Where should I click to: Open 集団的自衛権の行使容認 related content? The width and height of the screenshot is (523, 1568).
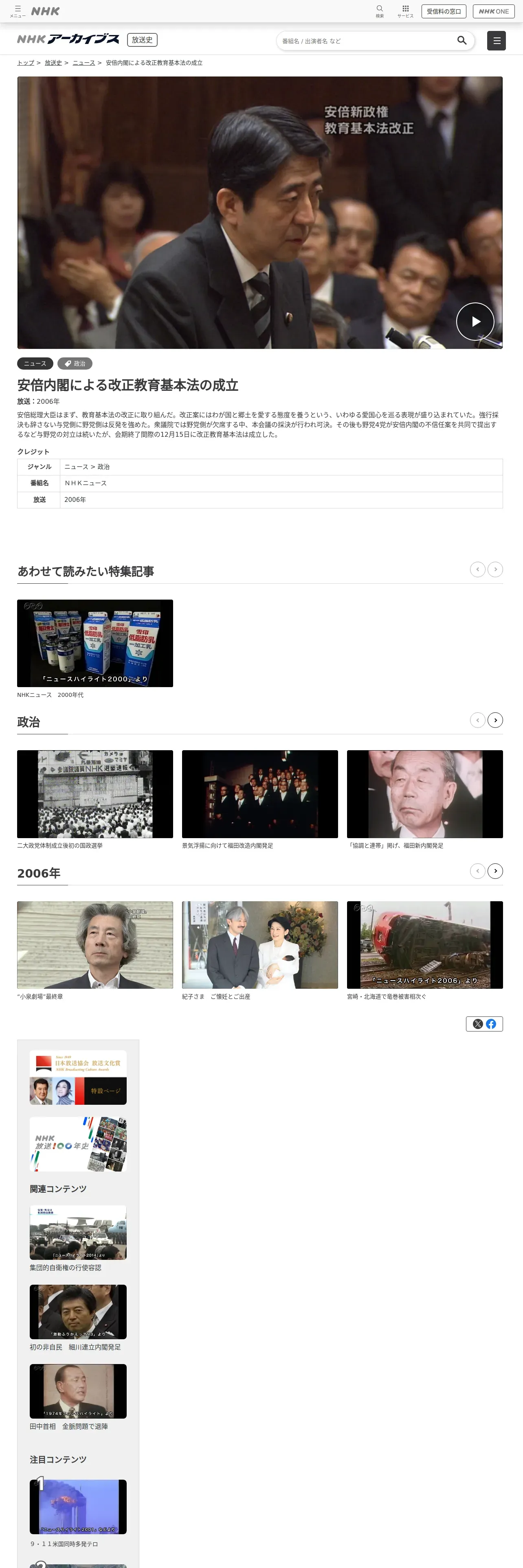coord(78,1238)
